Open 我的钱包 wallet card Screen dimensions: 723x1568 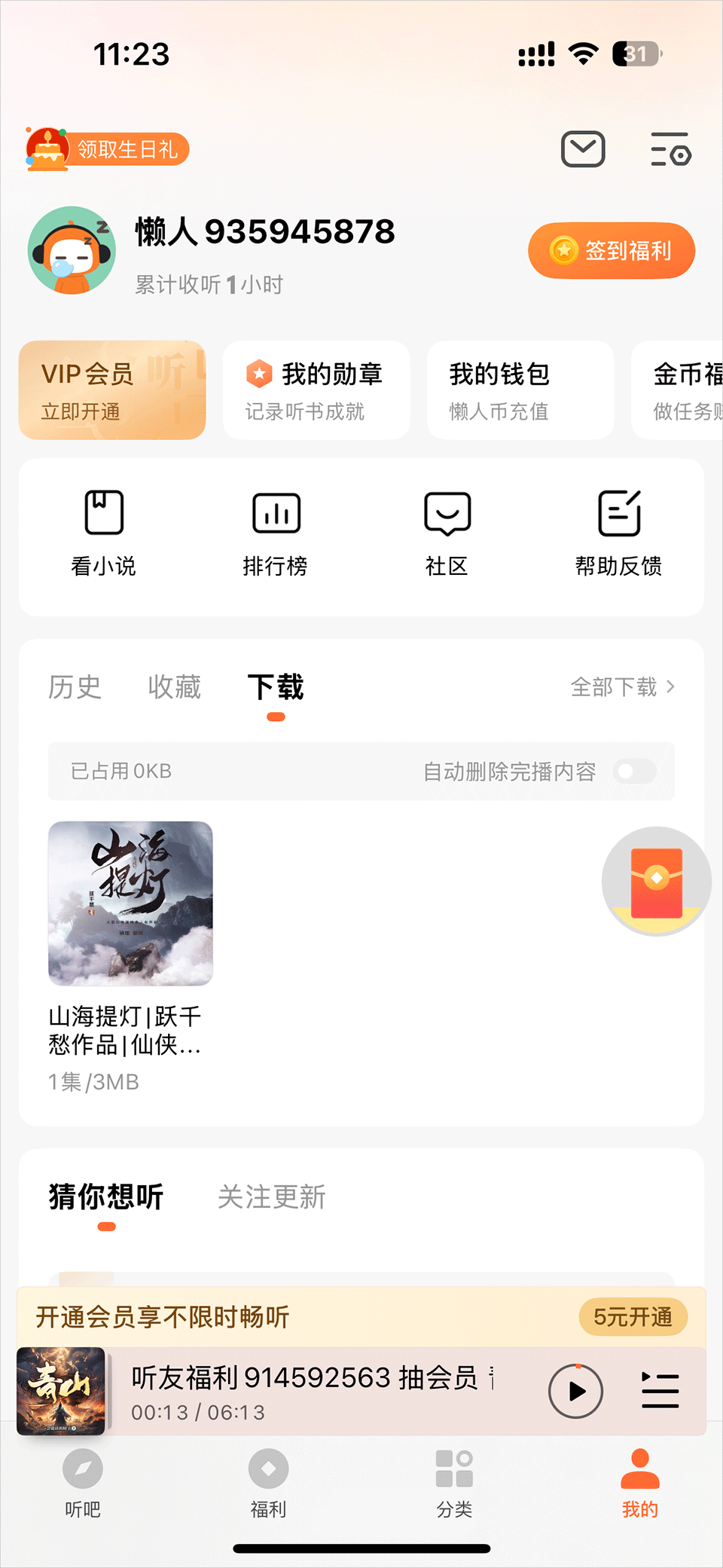[x=520, y=390]
